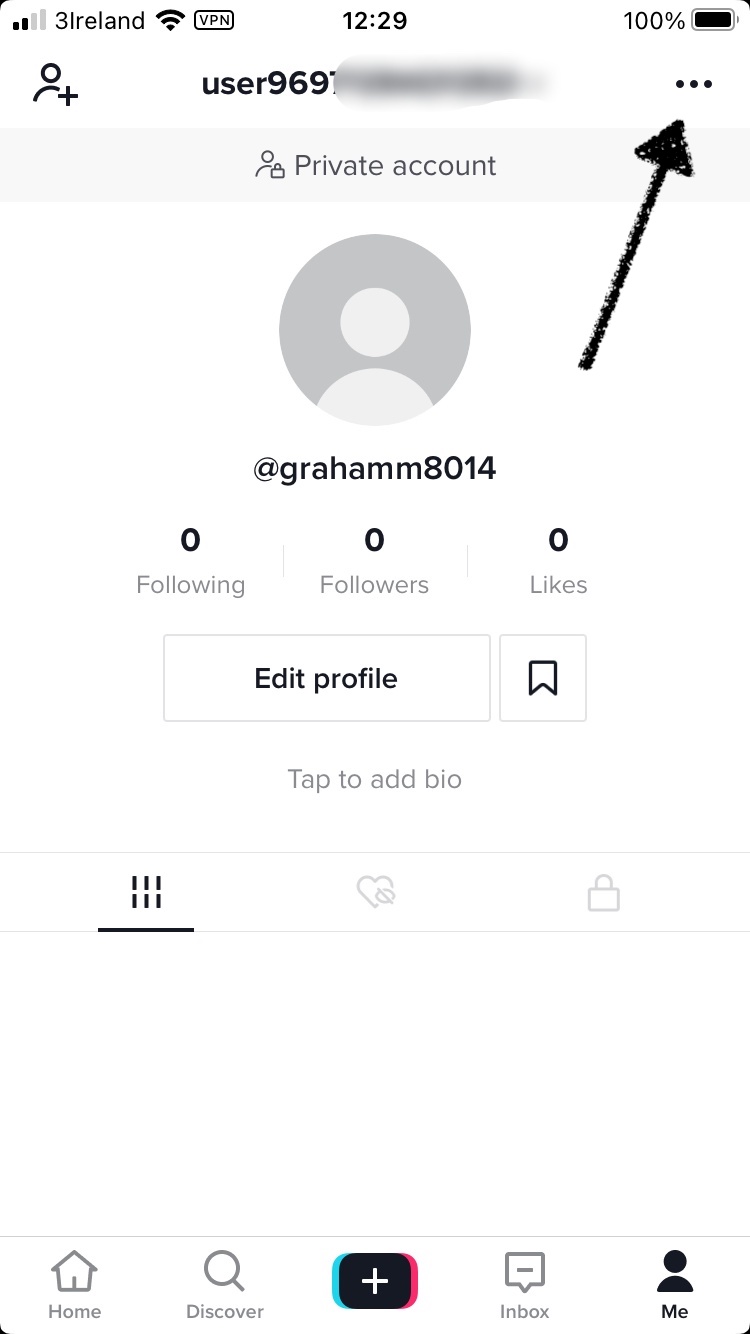This screenshot has width=750, height=1334.
Task: Tap the Favorites bookmark icon
Action: click(x=542, y=678)
